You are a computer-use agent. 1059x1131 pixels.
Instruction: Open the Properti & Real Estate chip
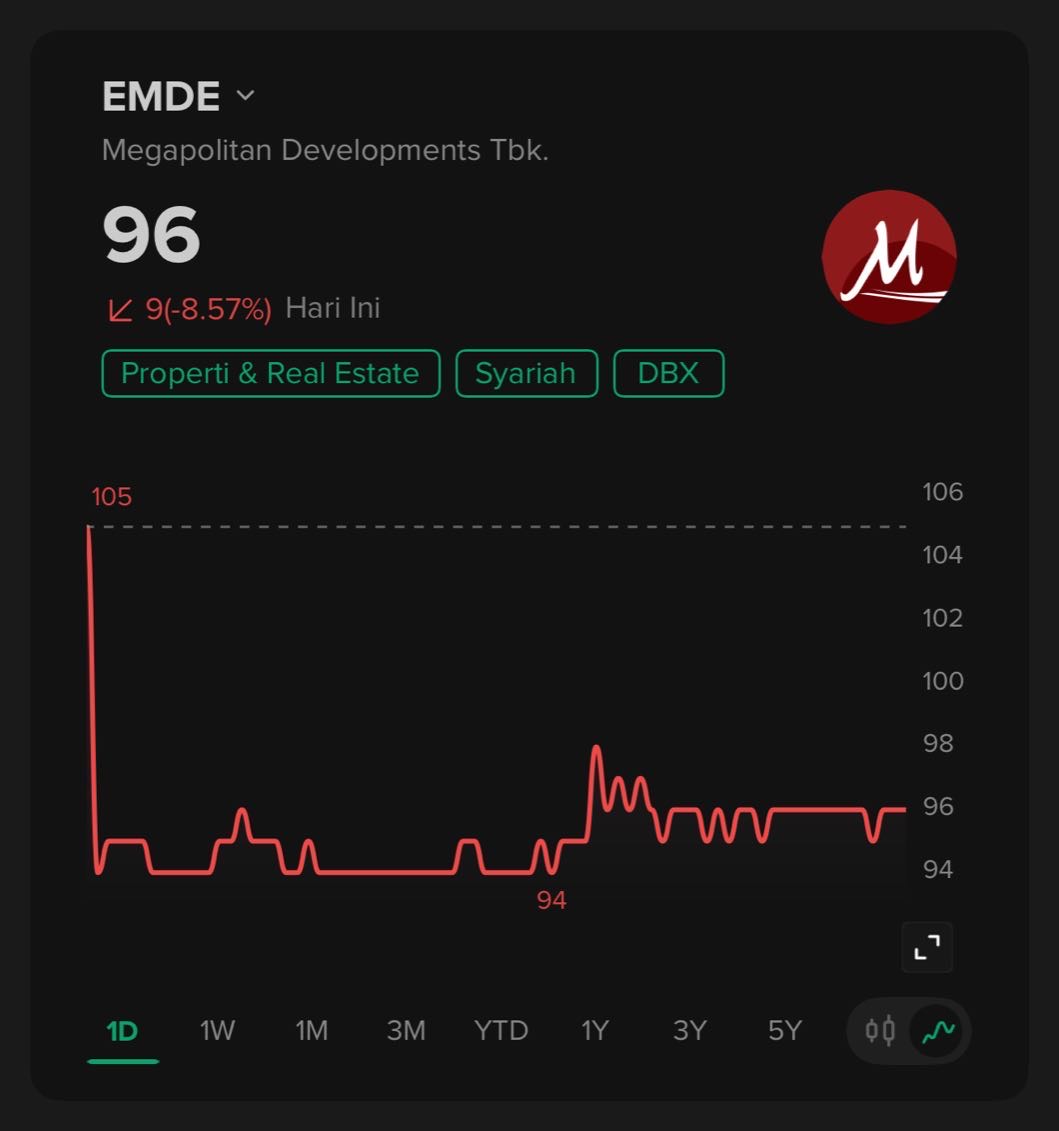pos(270,374)
